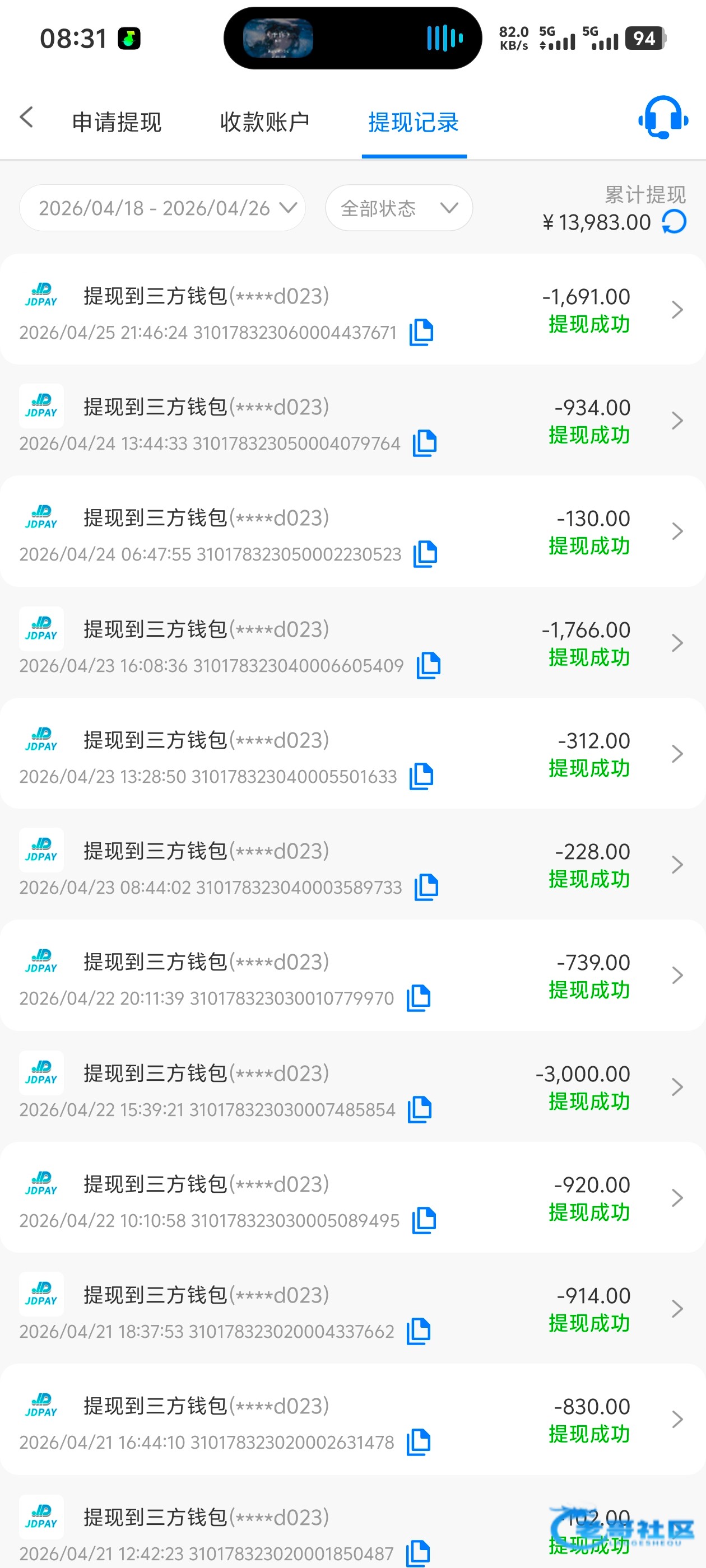Copy order number ending 4079764
Image resolution: width=706 pixels, height=1568 pixels.
425,442
